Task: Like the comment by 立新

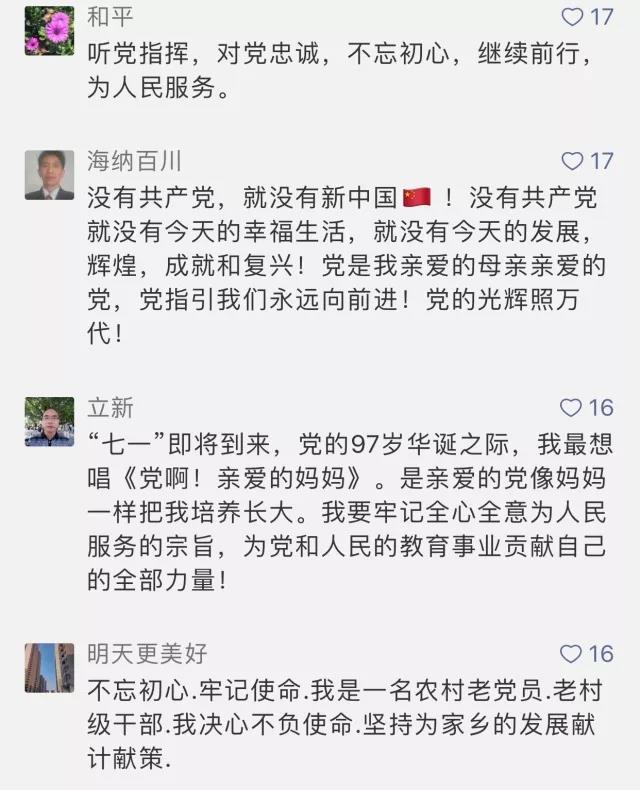Action: tap(571, 408)
